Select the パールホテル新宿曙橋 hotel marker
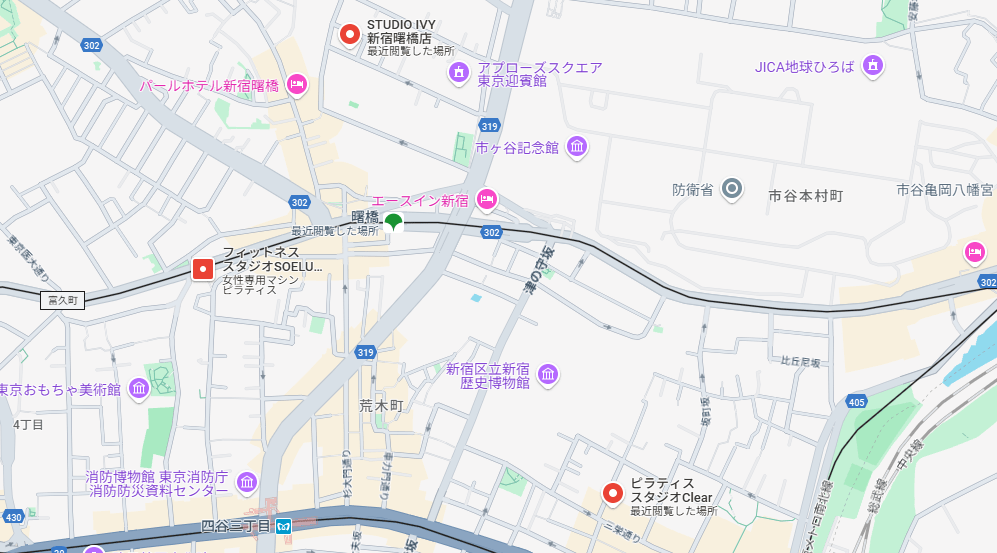The height and width of the screenshot is (553, 997). coord(296,85)
